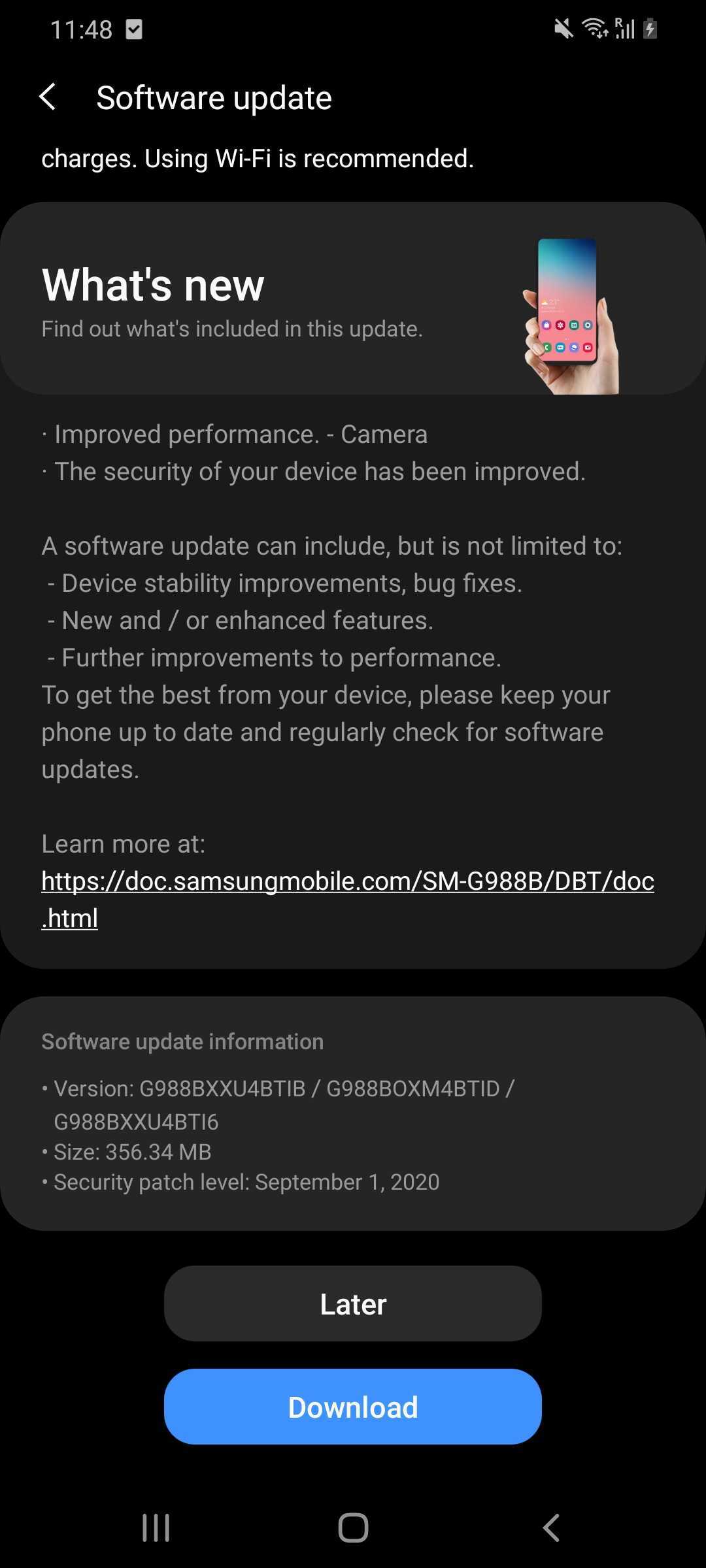The image size is (706, 1568).
Task: Download the software update
Action: point(352,1407)
